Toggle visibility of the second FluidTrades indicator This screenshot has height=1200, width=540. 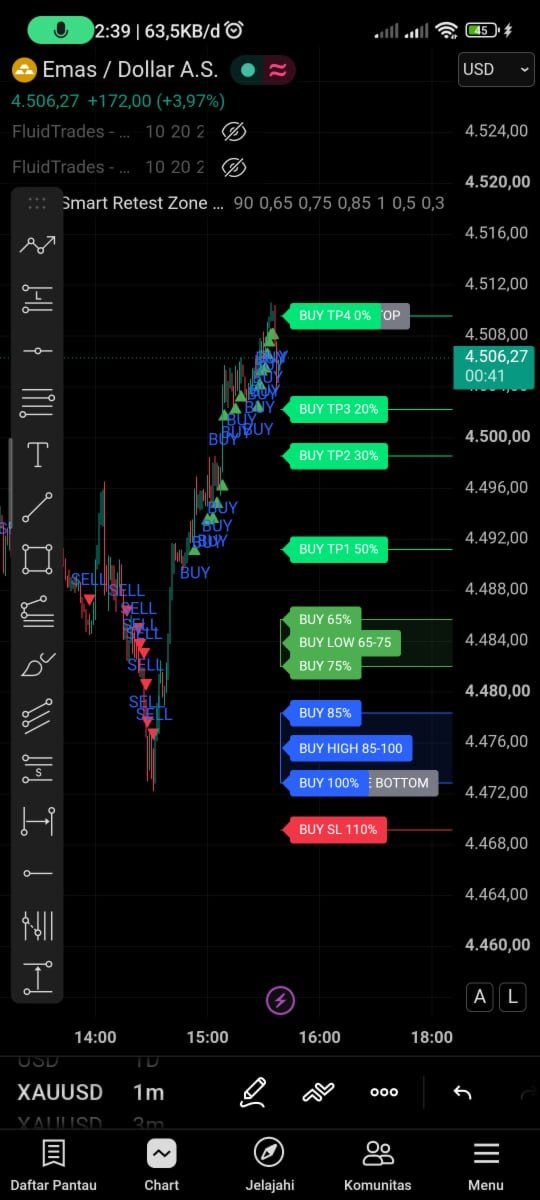234,167
